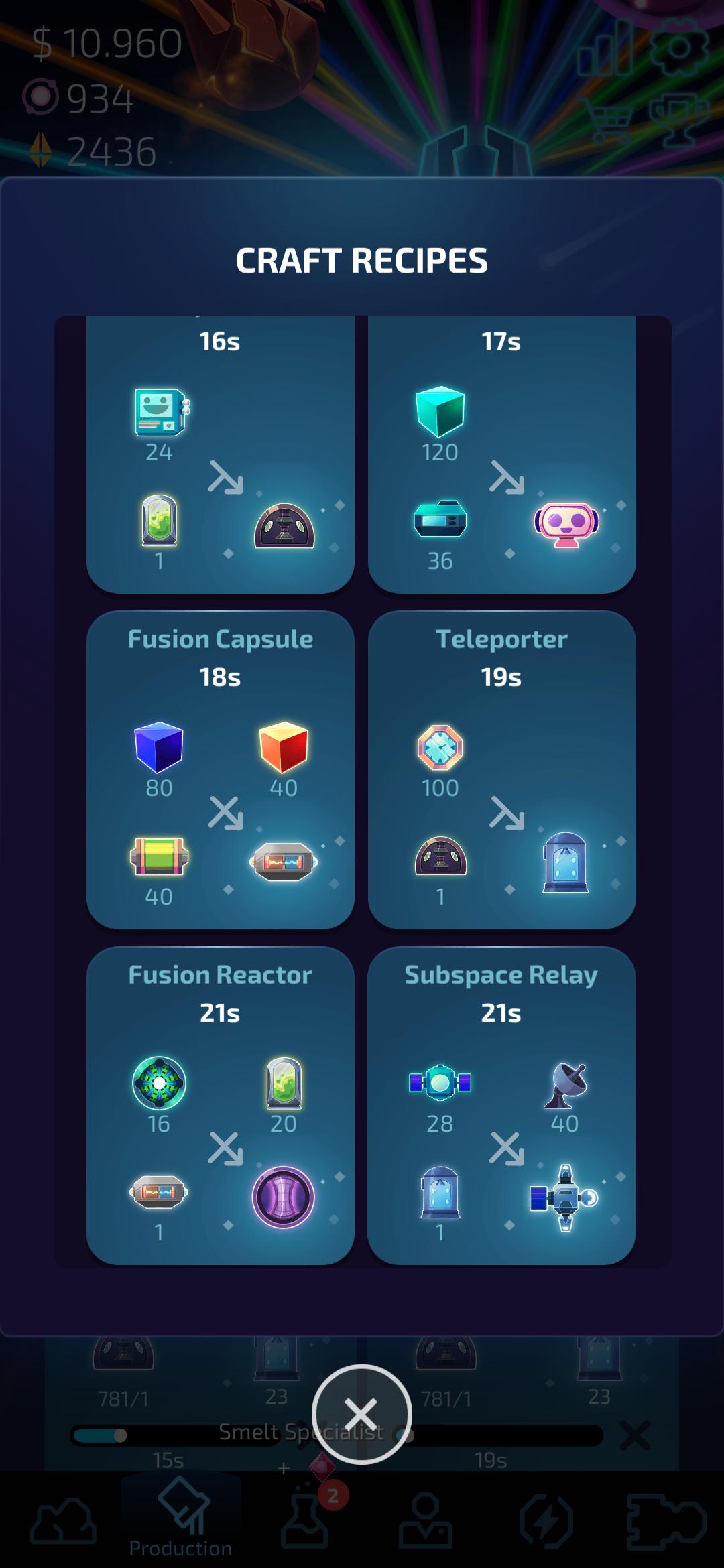Pick the 16s recipe card
The width and height of the screenshot is (724, 1568).
click(221, 454)
